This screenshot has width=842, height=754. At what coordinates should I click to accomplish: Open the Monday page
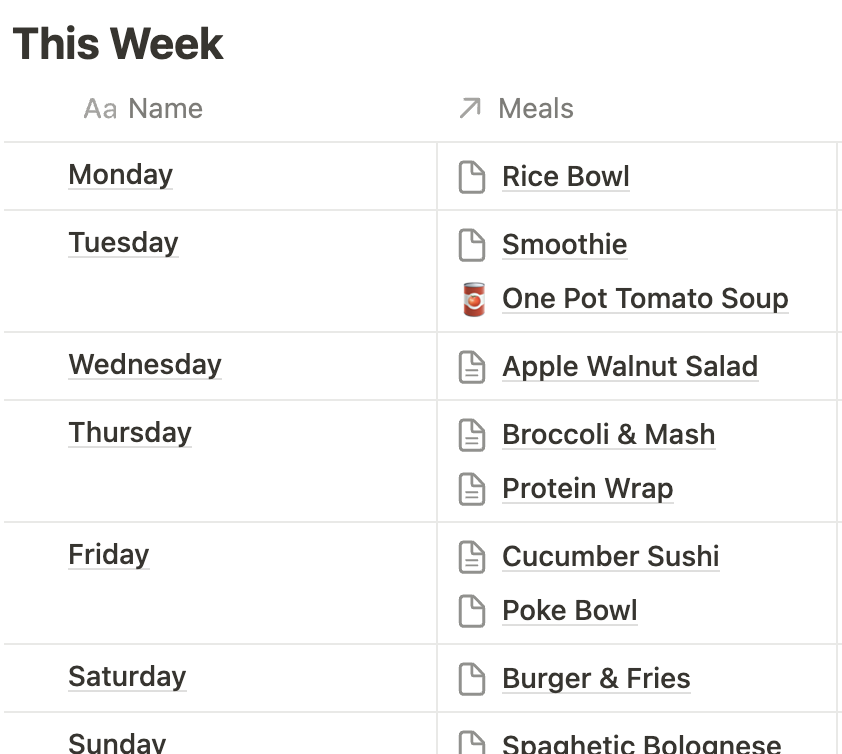click(x=120, y=175)
